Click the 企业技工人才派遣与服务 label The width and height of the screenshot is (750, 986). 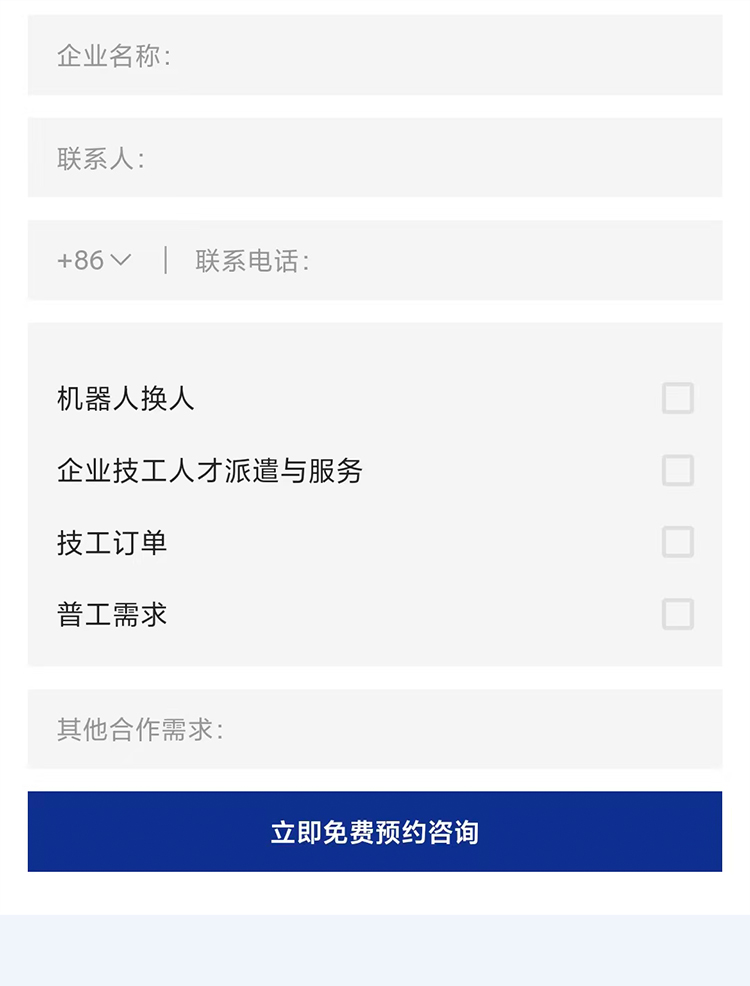210,470
